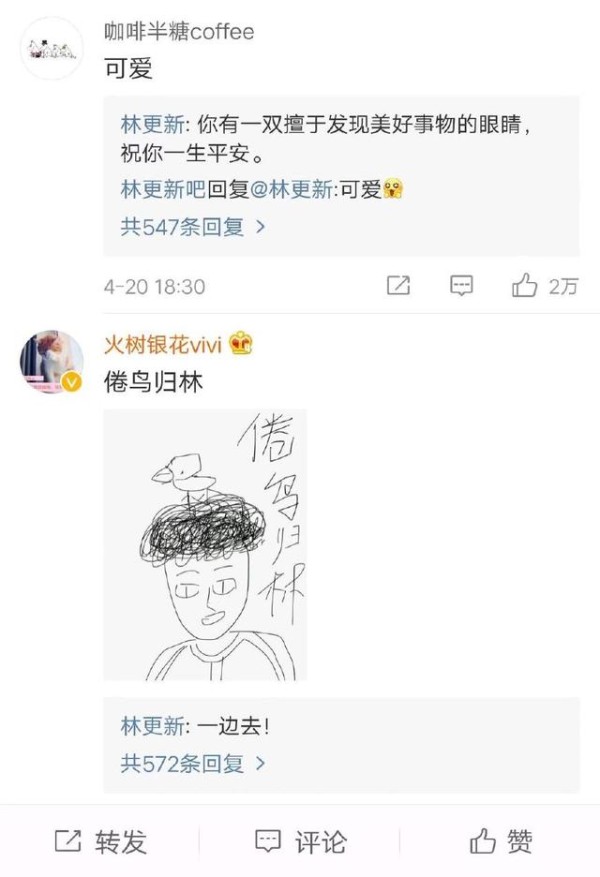Tap 评论 to comment

(300, 841)
